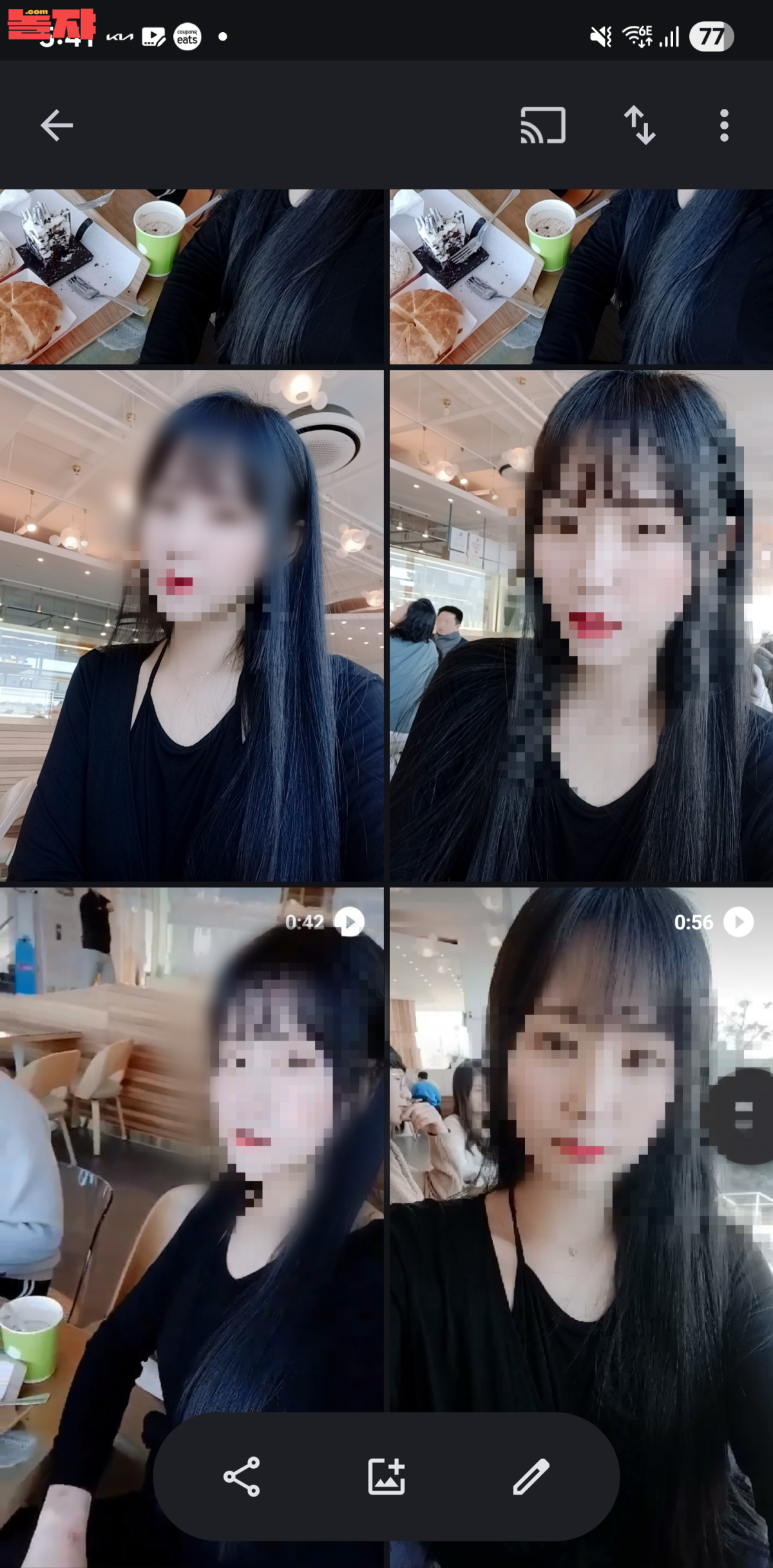The height and width of the screenshot is (1568, 773).
Task: Edit using the pencil icon
Action: (531, 1477)
